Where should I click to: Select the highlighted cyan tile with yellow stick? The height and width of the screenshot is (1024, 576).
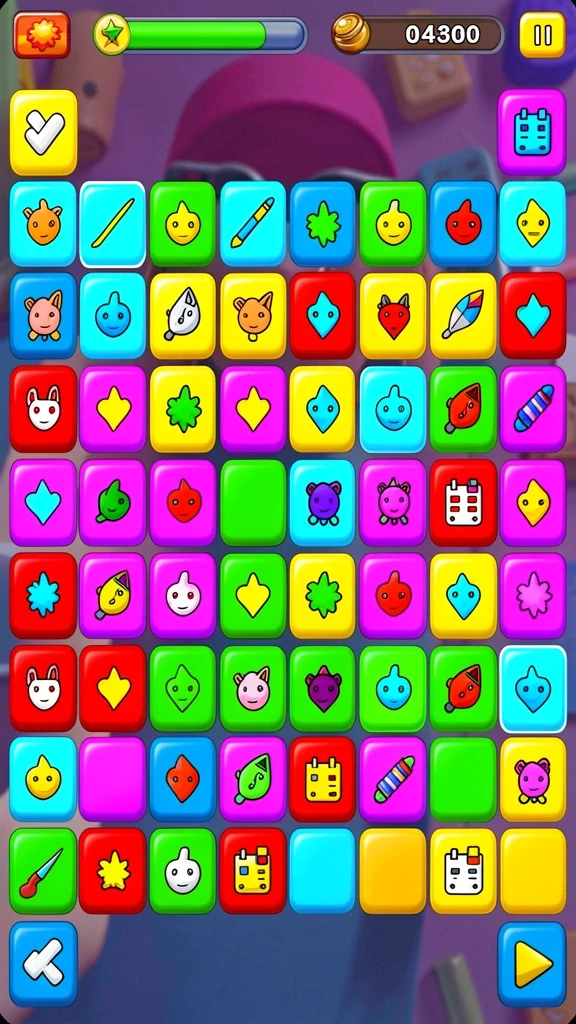[x=112, y=224]
